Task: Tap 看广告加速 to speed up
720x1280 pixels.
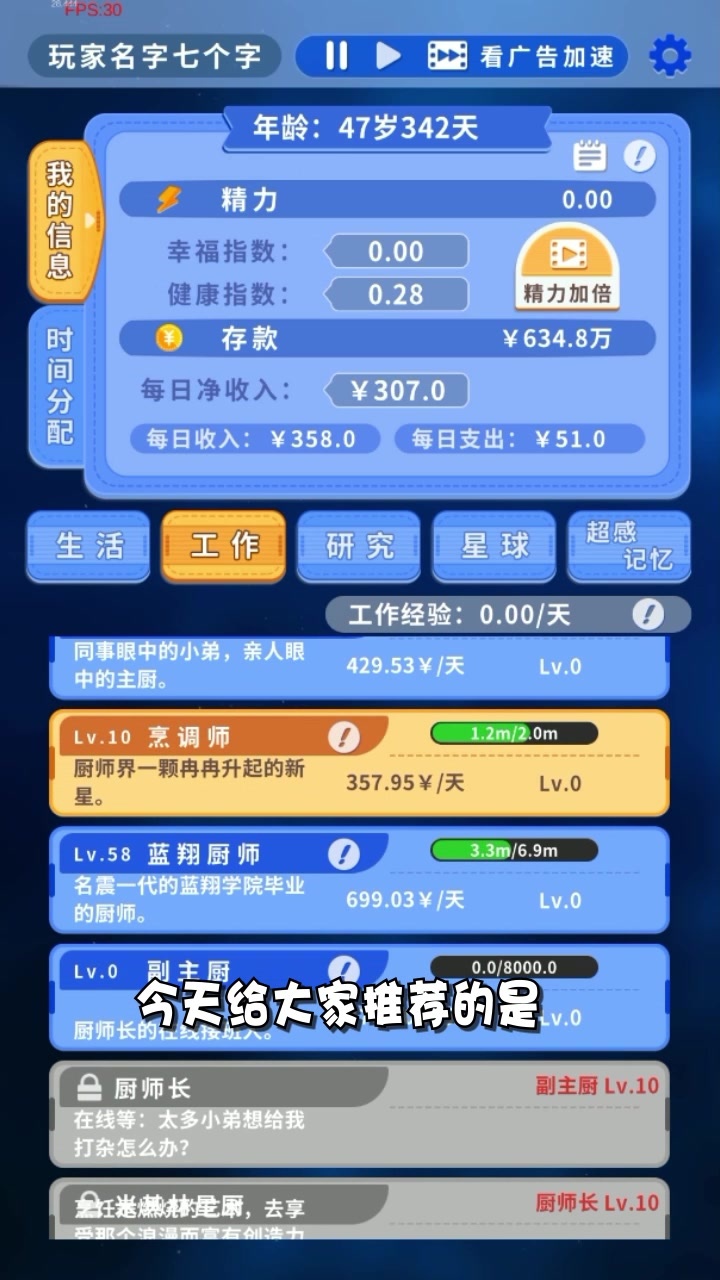Action: coord(522,56)
